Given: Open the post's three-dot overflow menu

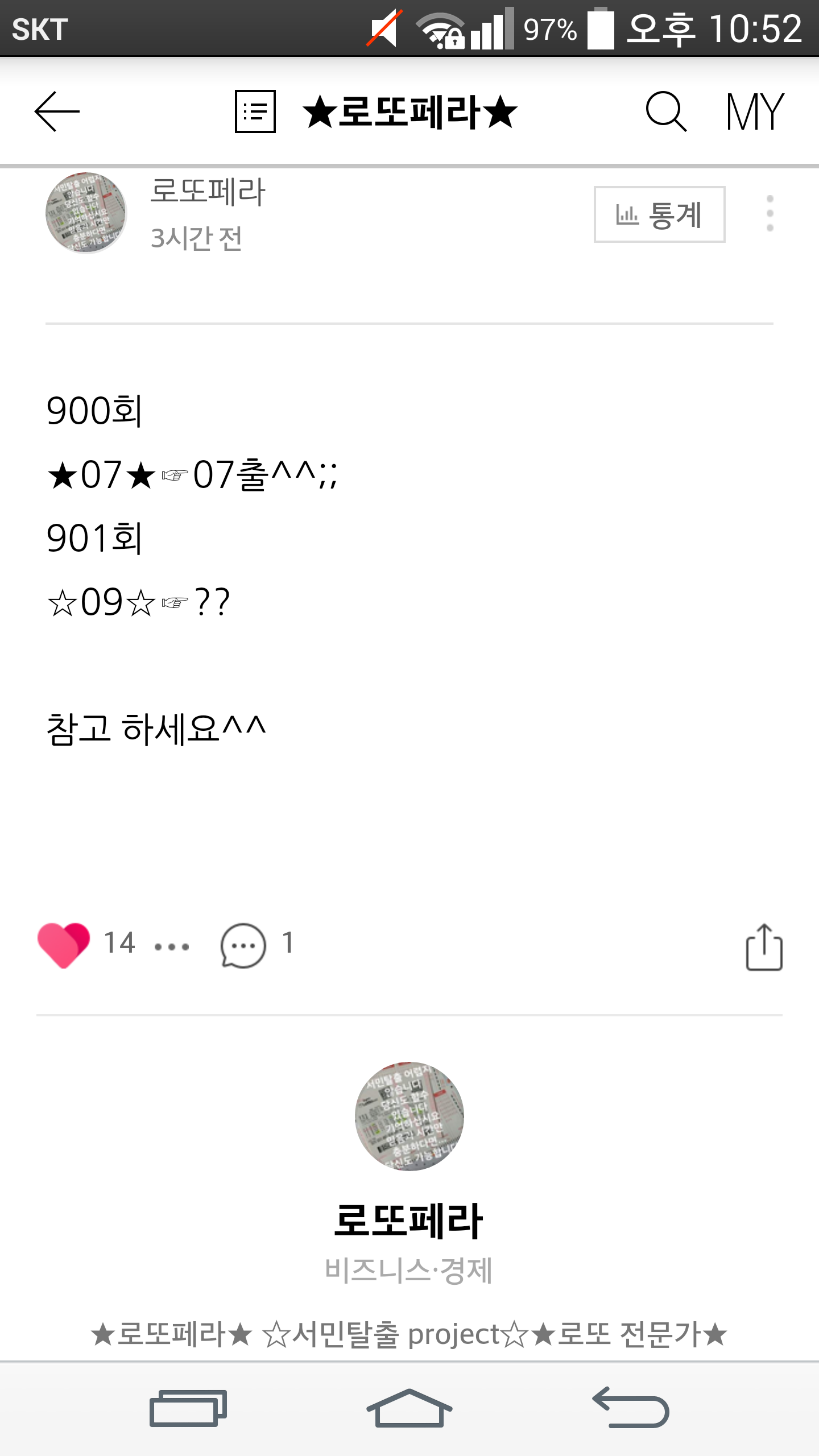Looking at the screenshot, I should pos(770,213).
